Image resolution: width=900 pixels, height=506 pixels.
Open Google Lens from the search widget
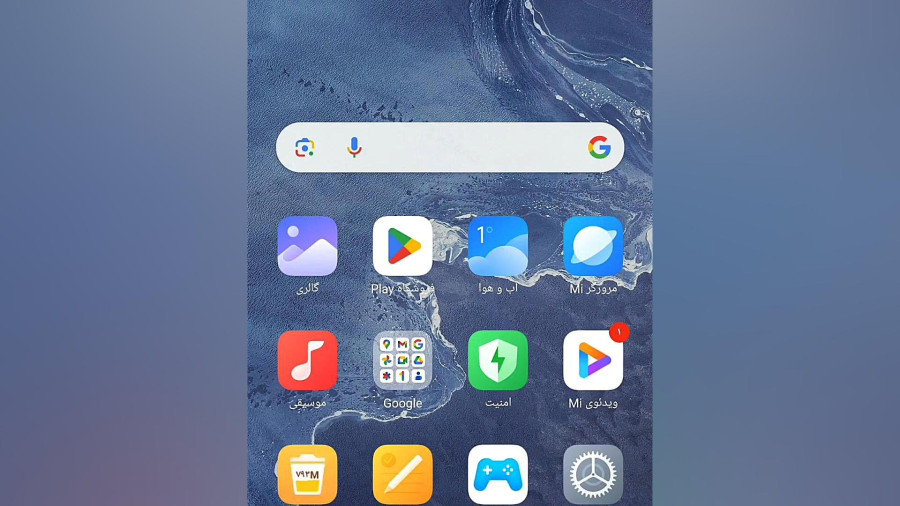pyautogui.click(x=305, y=148)
